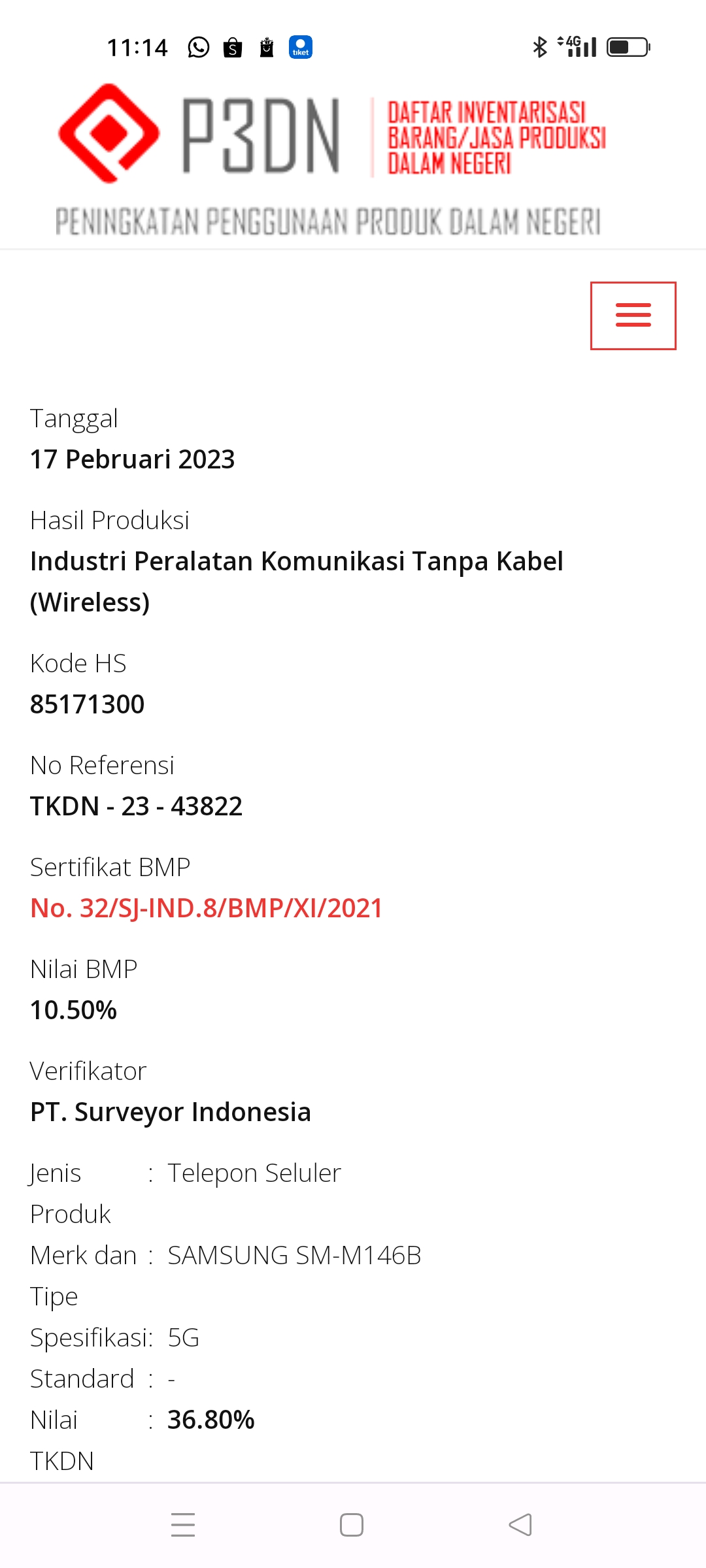Viewport: 706px width, 1568px height.
Task: Open BMP certificate link No. 32/SJ-IND.8/BMP/XI/2021
Action: (x=207, y=908)
